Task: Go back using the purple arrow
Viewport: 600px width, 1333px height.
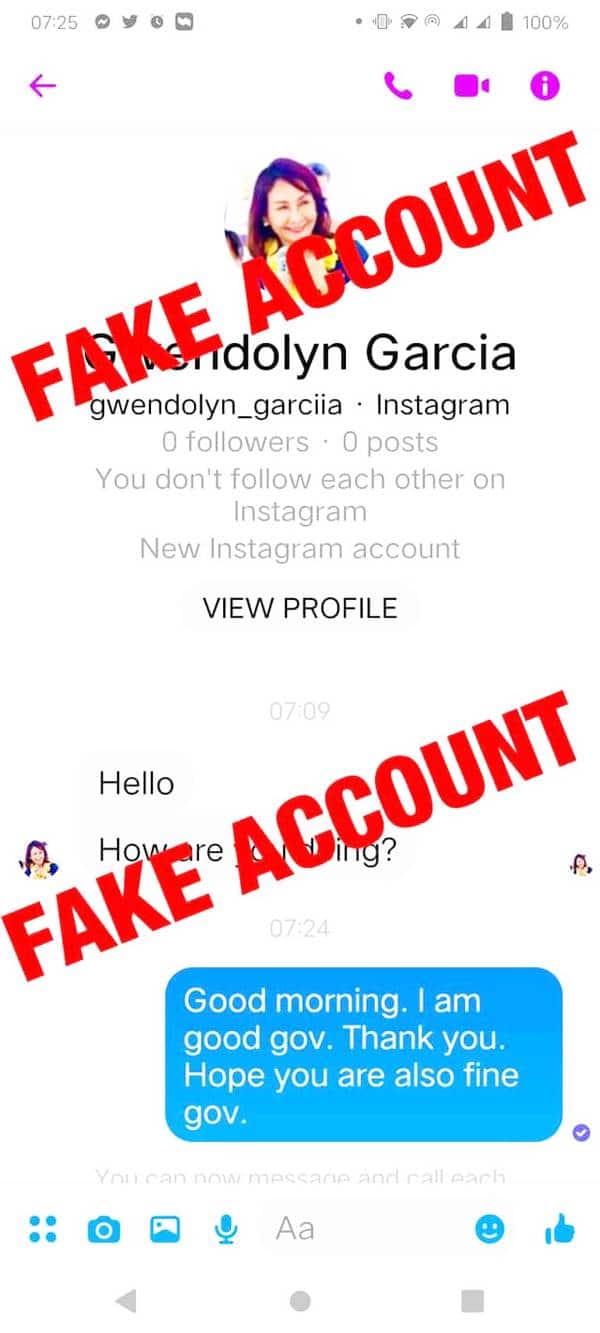Action: point(42,86)
